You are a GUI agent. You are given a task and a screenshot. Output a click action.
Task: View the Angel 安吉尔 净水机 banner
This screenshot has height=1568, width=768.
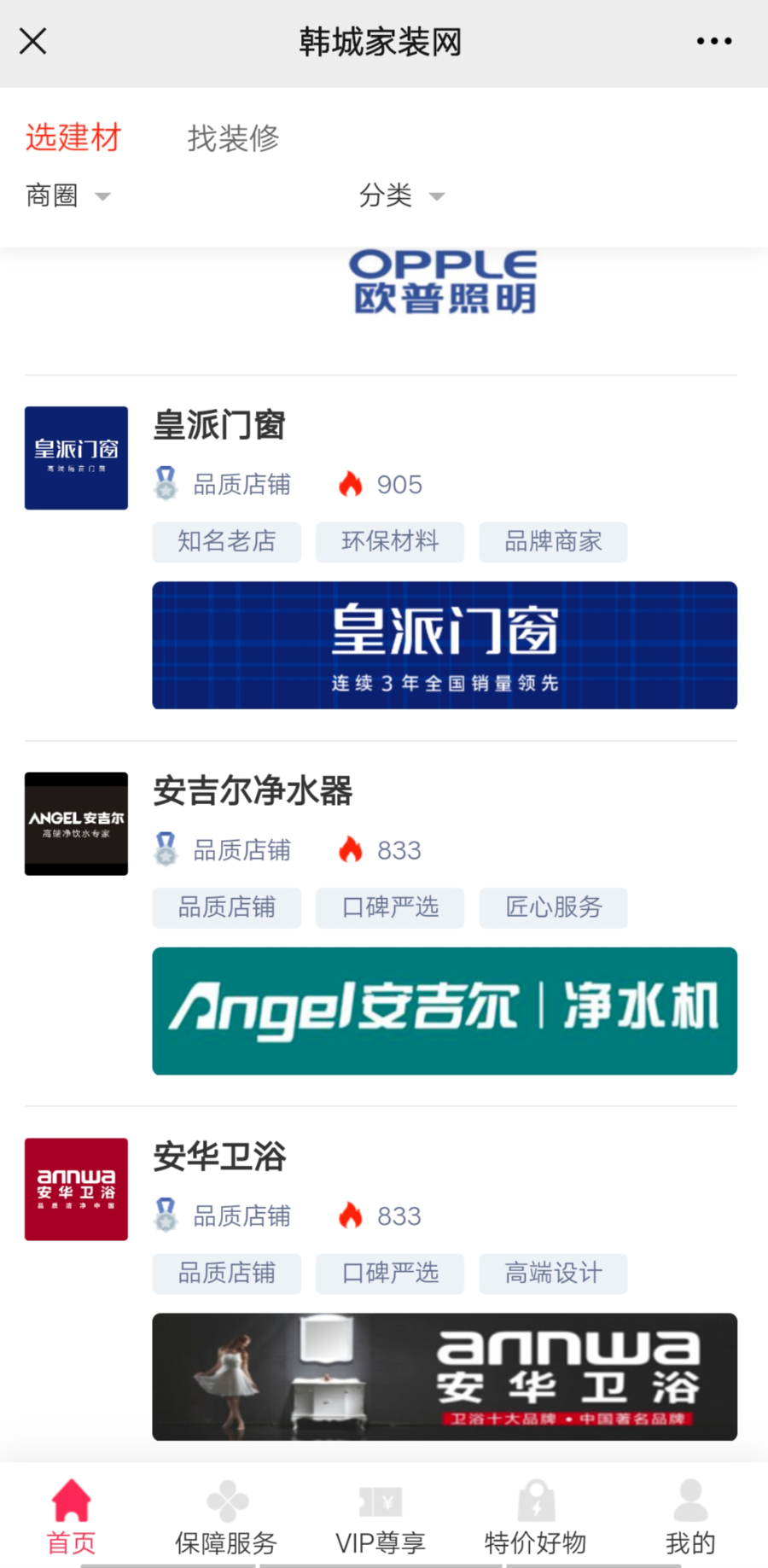tap(444, 1011)
